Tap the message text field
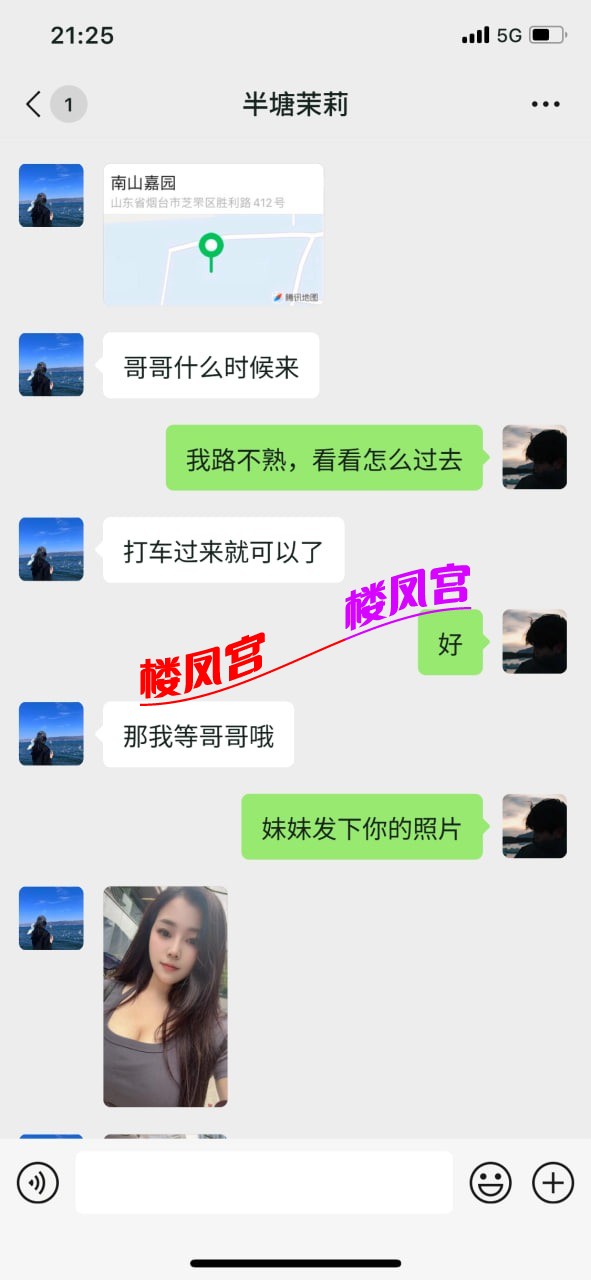 pyautogui.click(x=264, y=1183)
